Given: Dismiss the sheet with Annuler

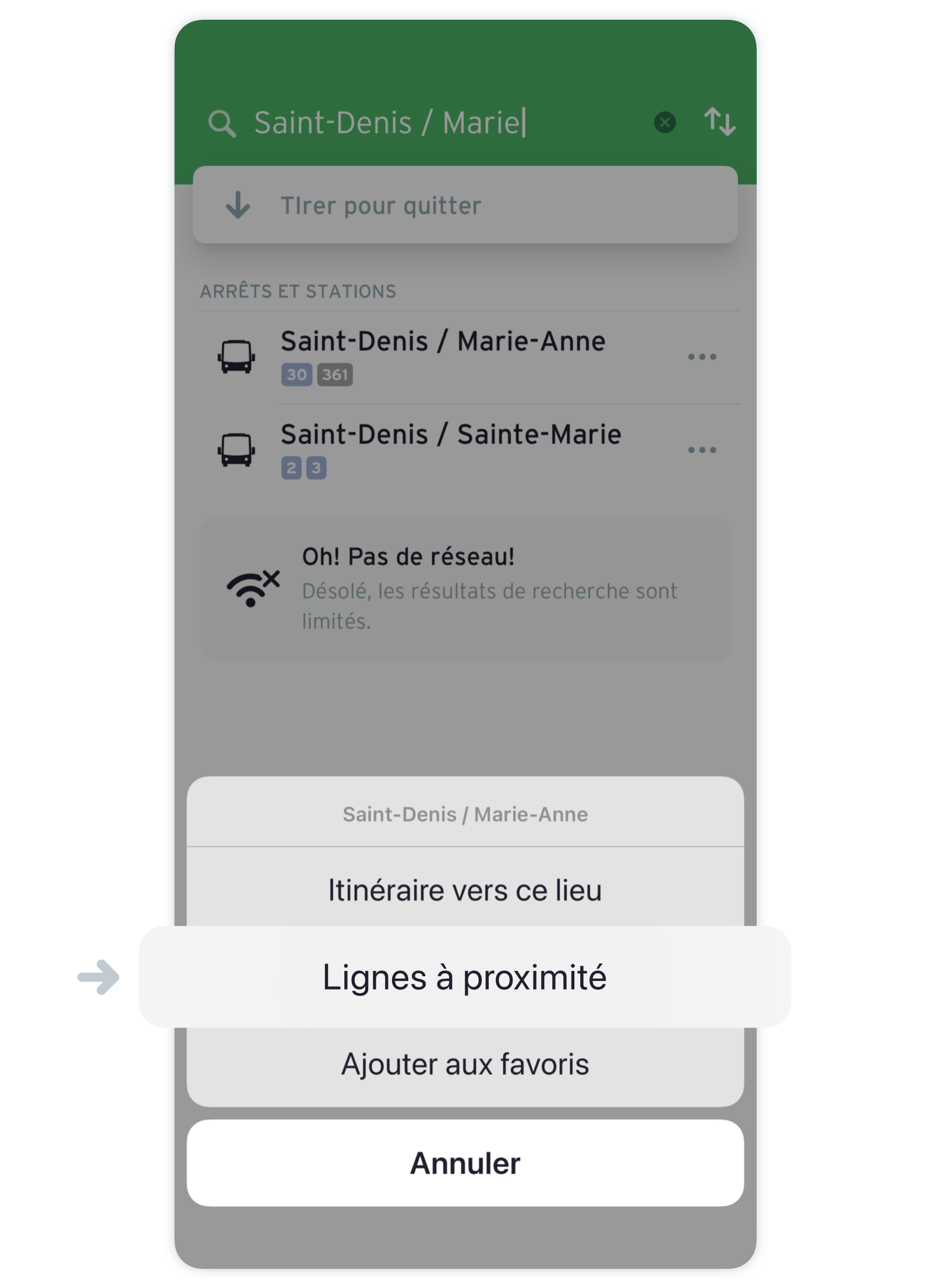Looking at the screenshot, I should [x=465, y=1163].
